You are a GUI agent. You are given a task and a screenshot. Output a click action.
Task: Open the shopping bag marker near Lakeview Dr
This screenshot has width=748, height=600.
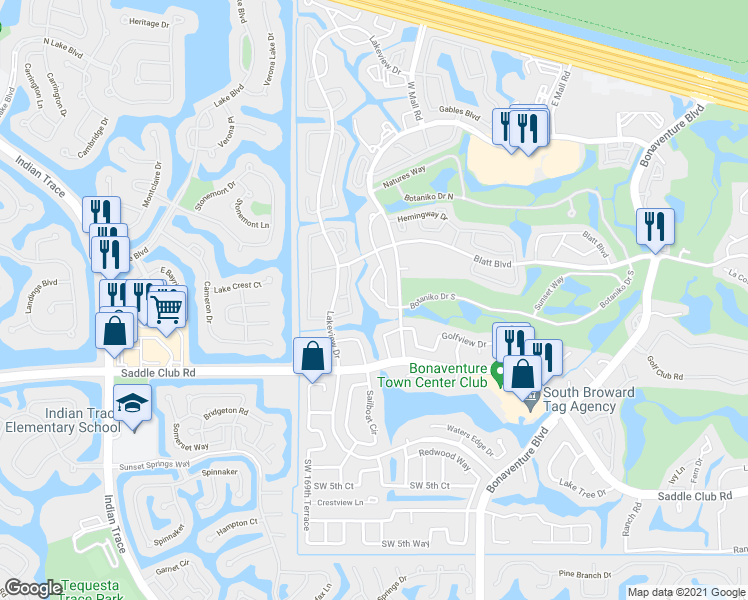click(312, 356)
